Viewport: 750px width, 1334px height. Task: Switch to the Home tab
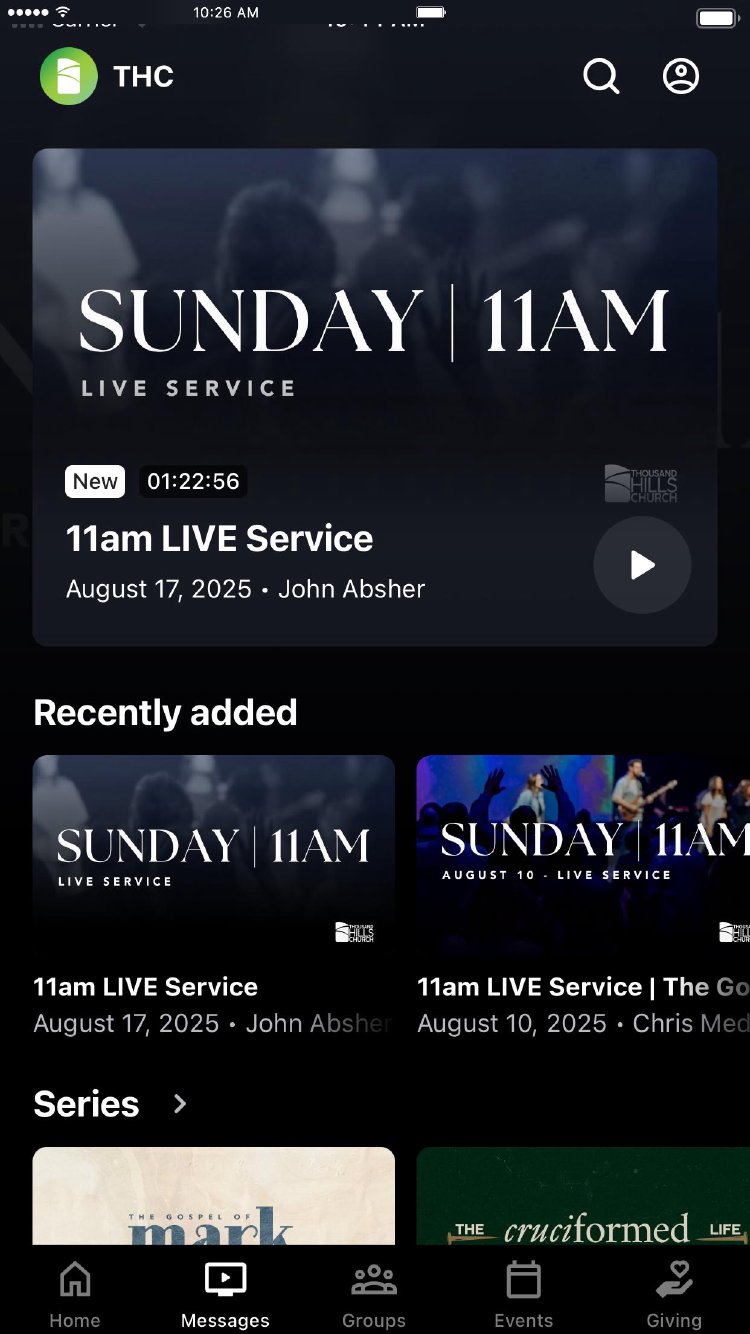75,1294
